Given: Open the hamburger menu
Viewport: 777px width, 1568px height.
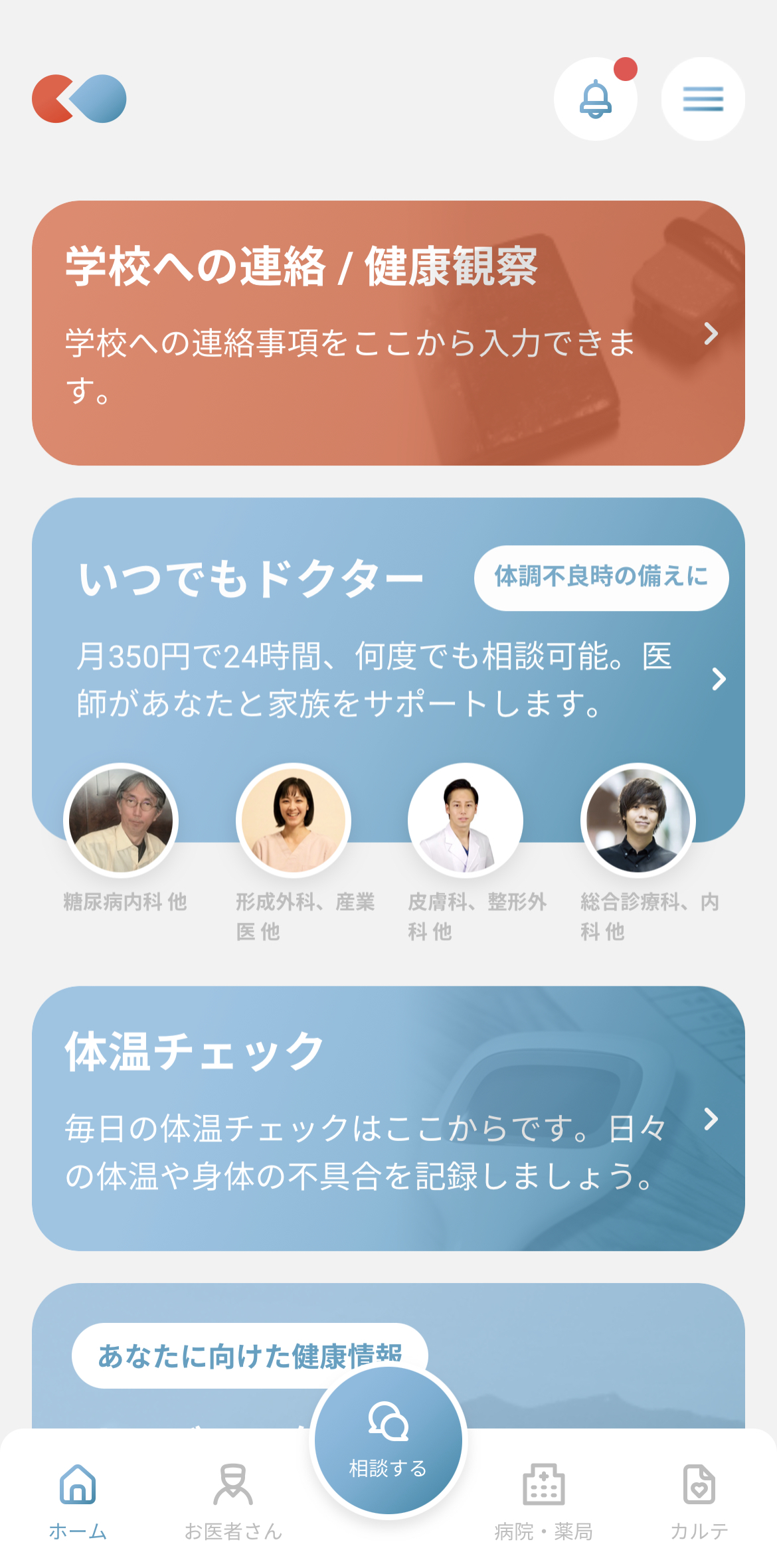Looking at the screenshot, I should coord(703,100).
